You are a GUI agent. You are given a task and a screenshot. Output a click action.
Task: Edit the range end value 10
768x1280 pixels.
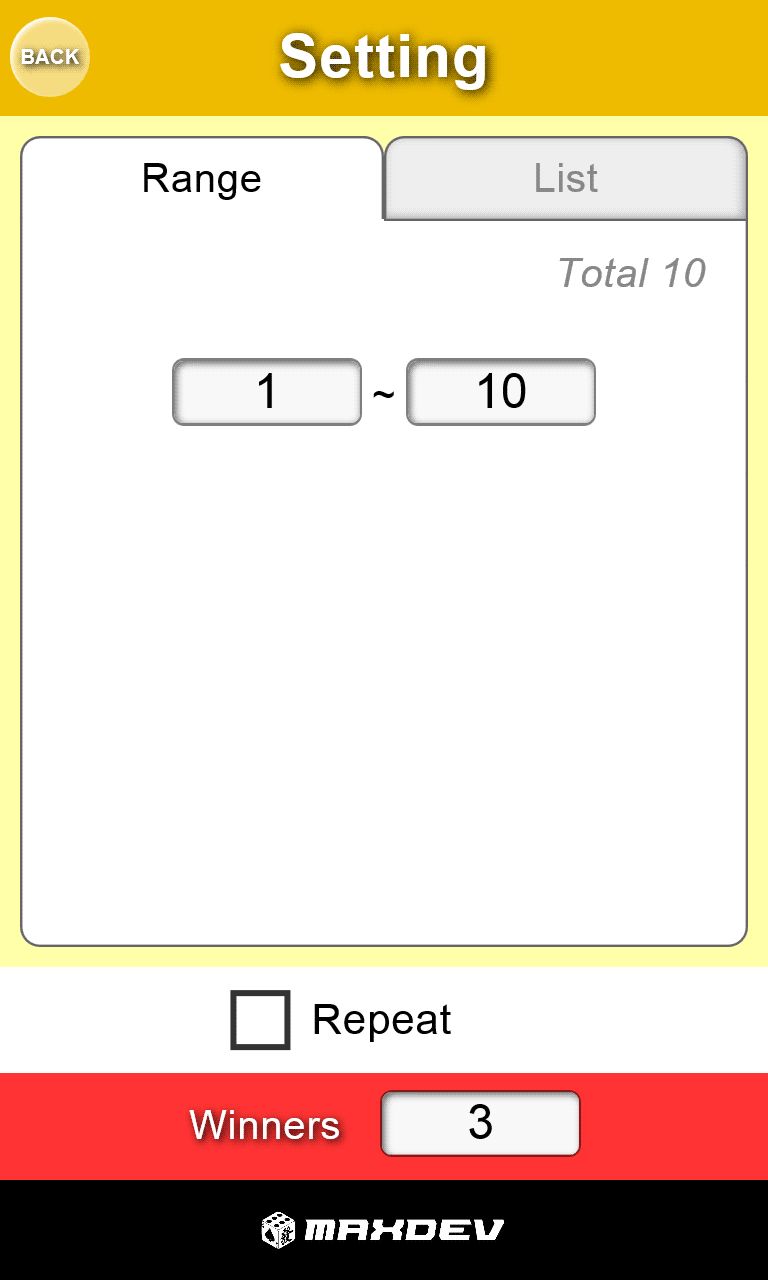tap(501, 392)
